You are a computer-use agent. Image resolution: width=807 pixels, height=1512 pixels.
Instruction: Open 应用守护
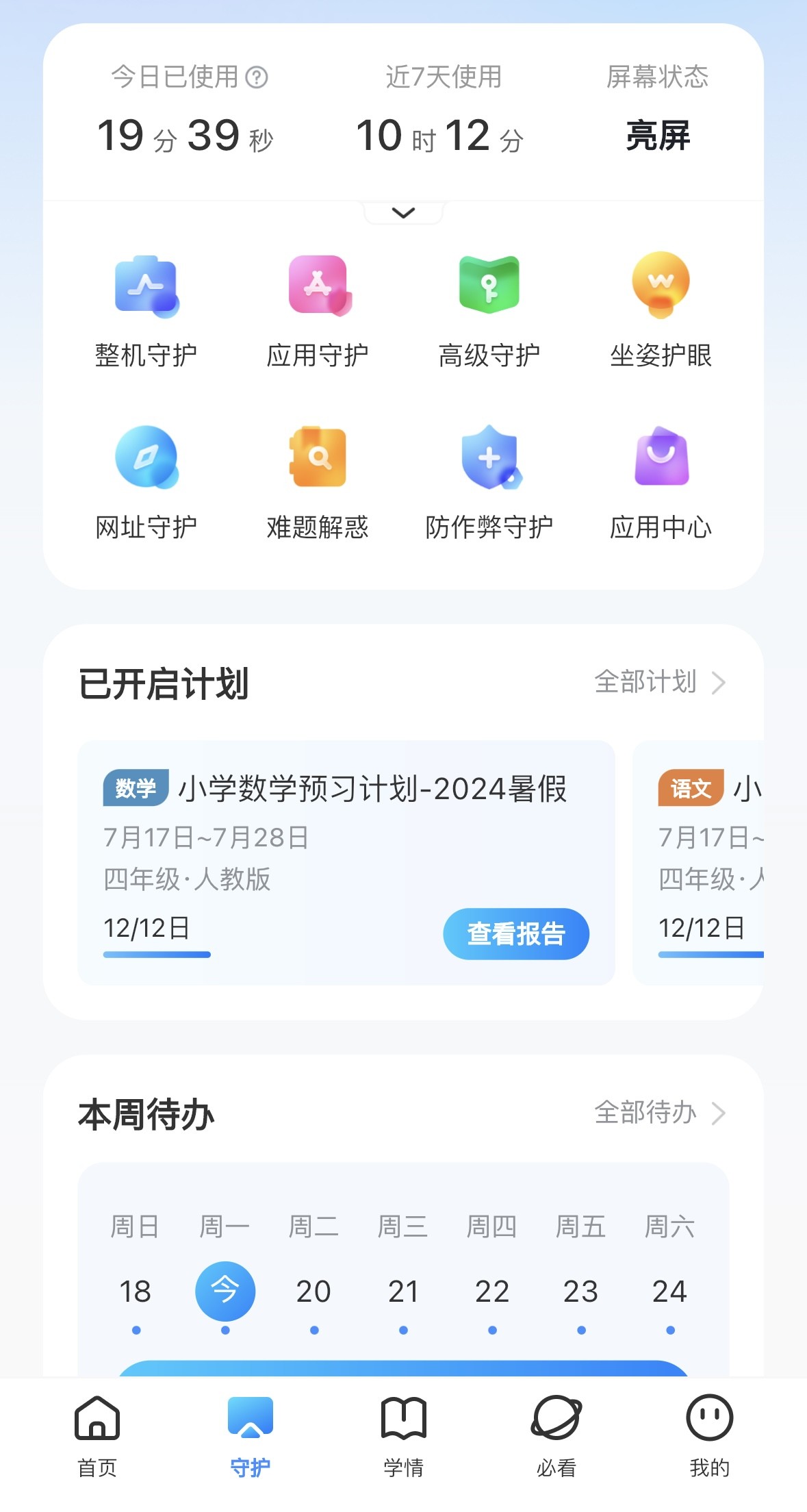pyautogui.click(x=318, y=312)
